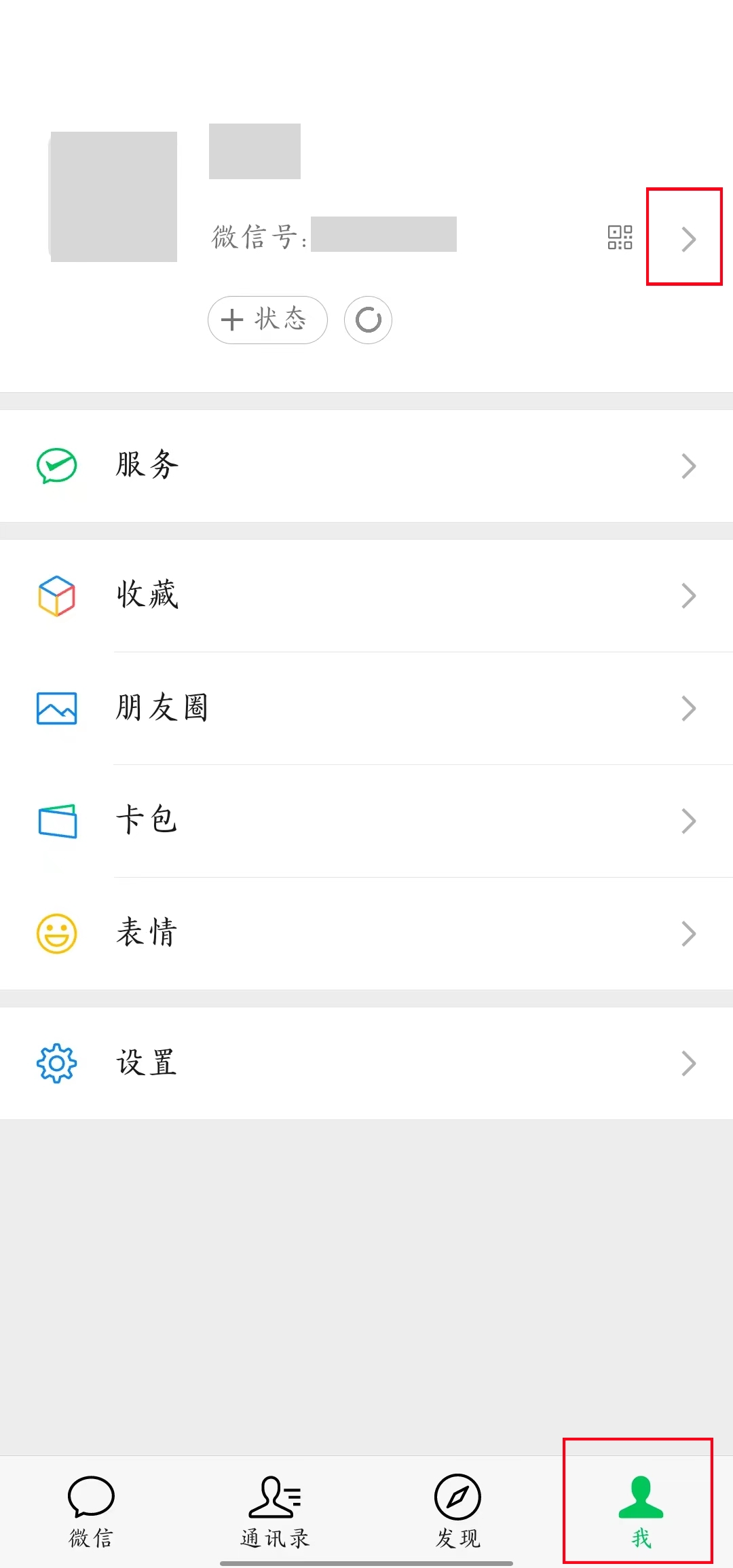
Task: Open 收藏 favorites
Action: [366, 595]
